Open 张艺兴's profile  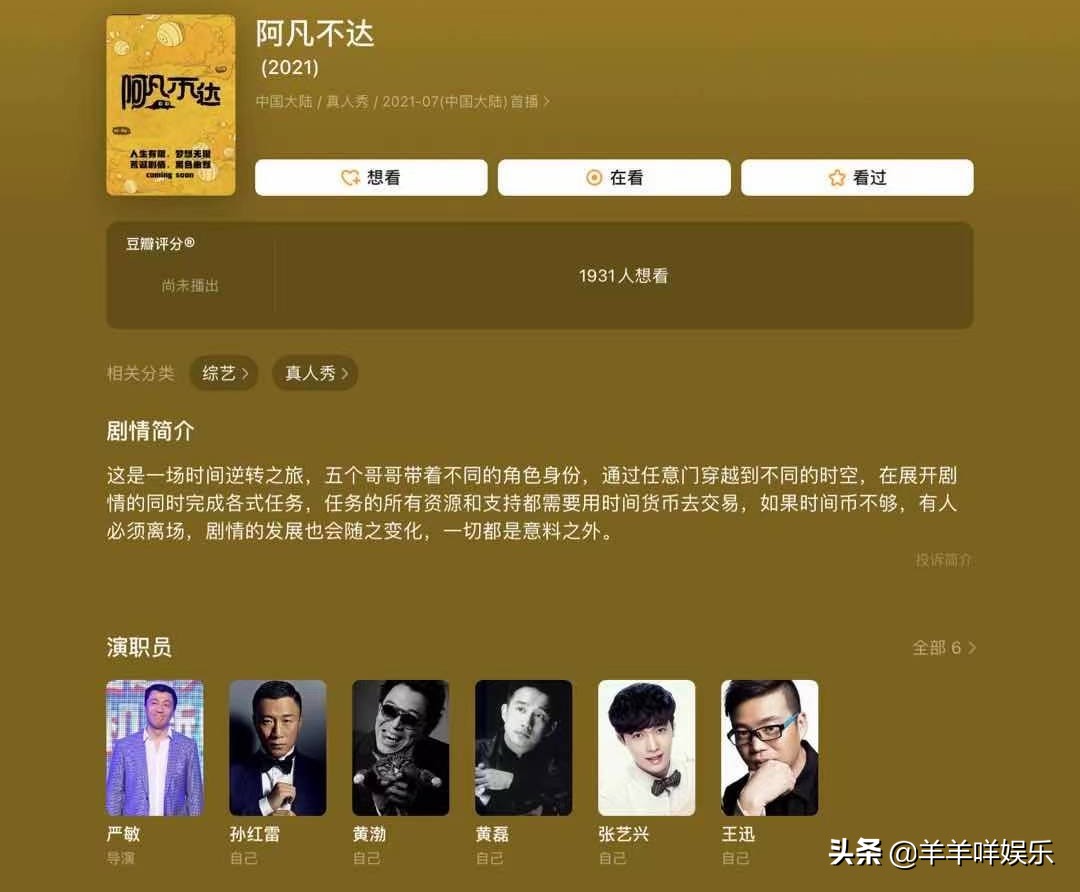tap(647, 748)
